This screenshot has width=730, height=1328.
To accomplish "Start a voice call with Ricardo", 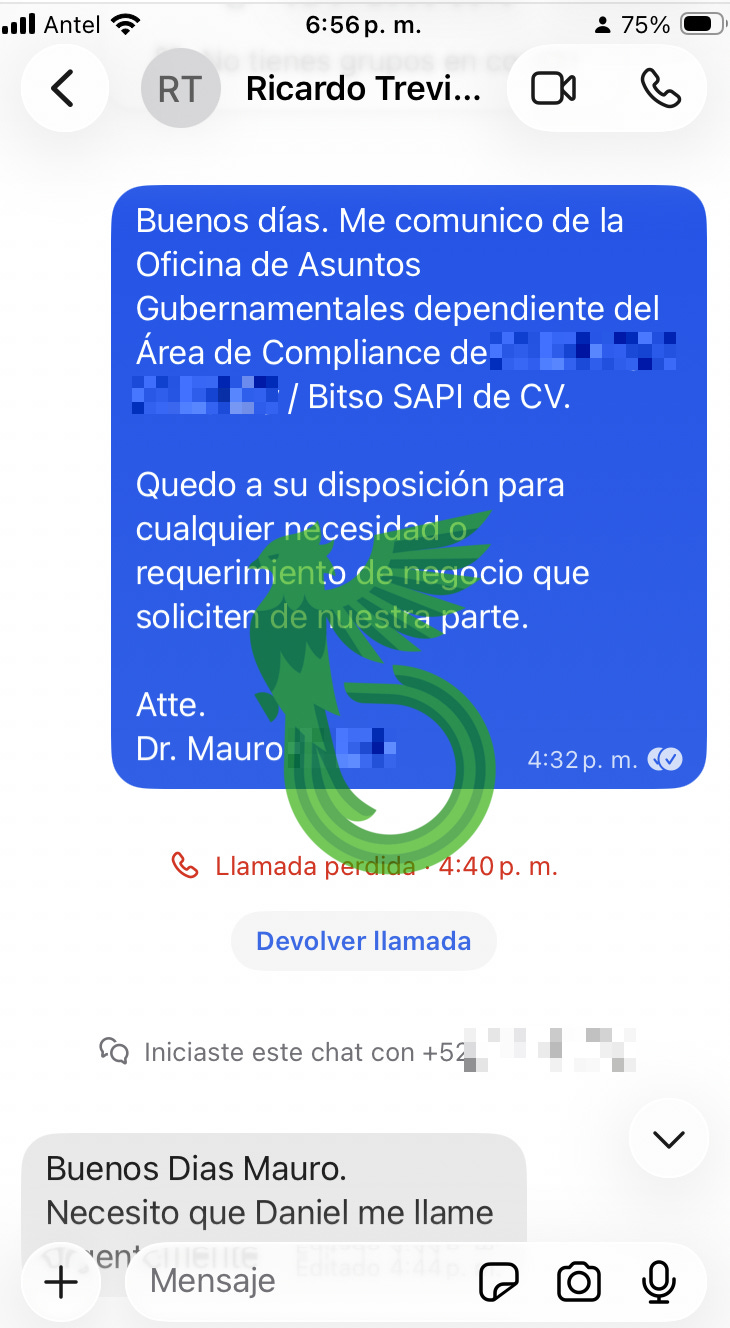I will coord(660,89).
